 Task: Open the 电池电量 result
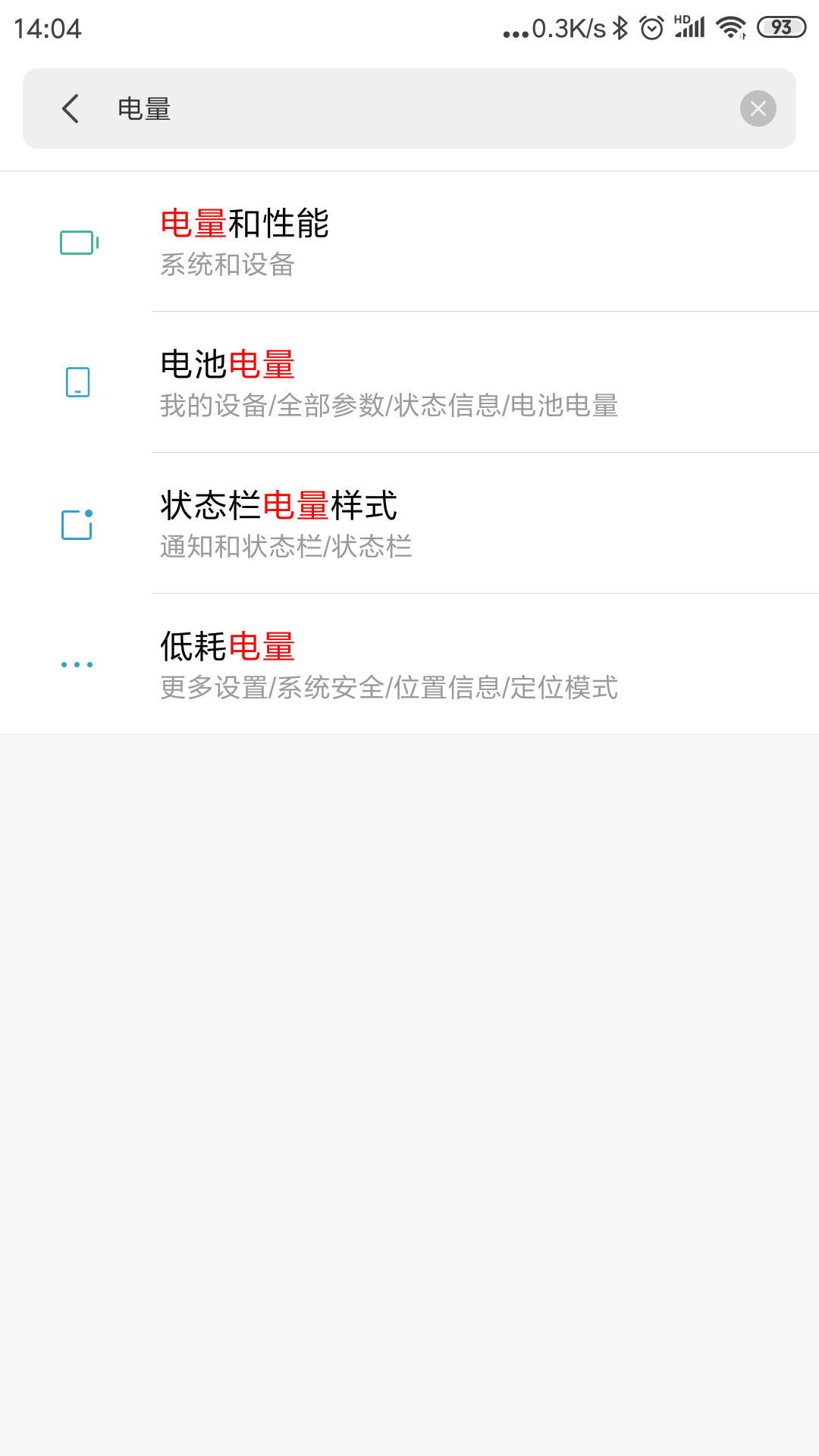409,383
